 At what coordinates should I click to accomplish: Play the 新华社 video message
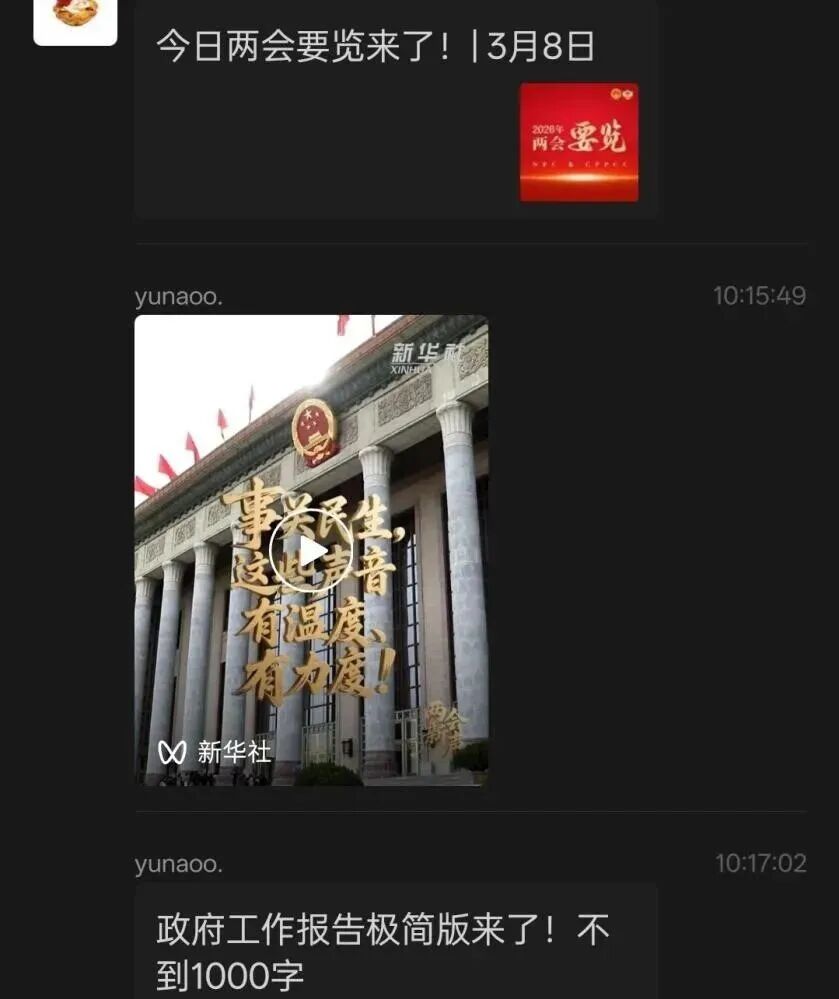(311, 550)
